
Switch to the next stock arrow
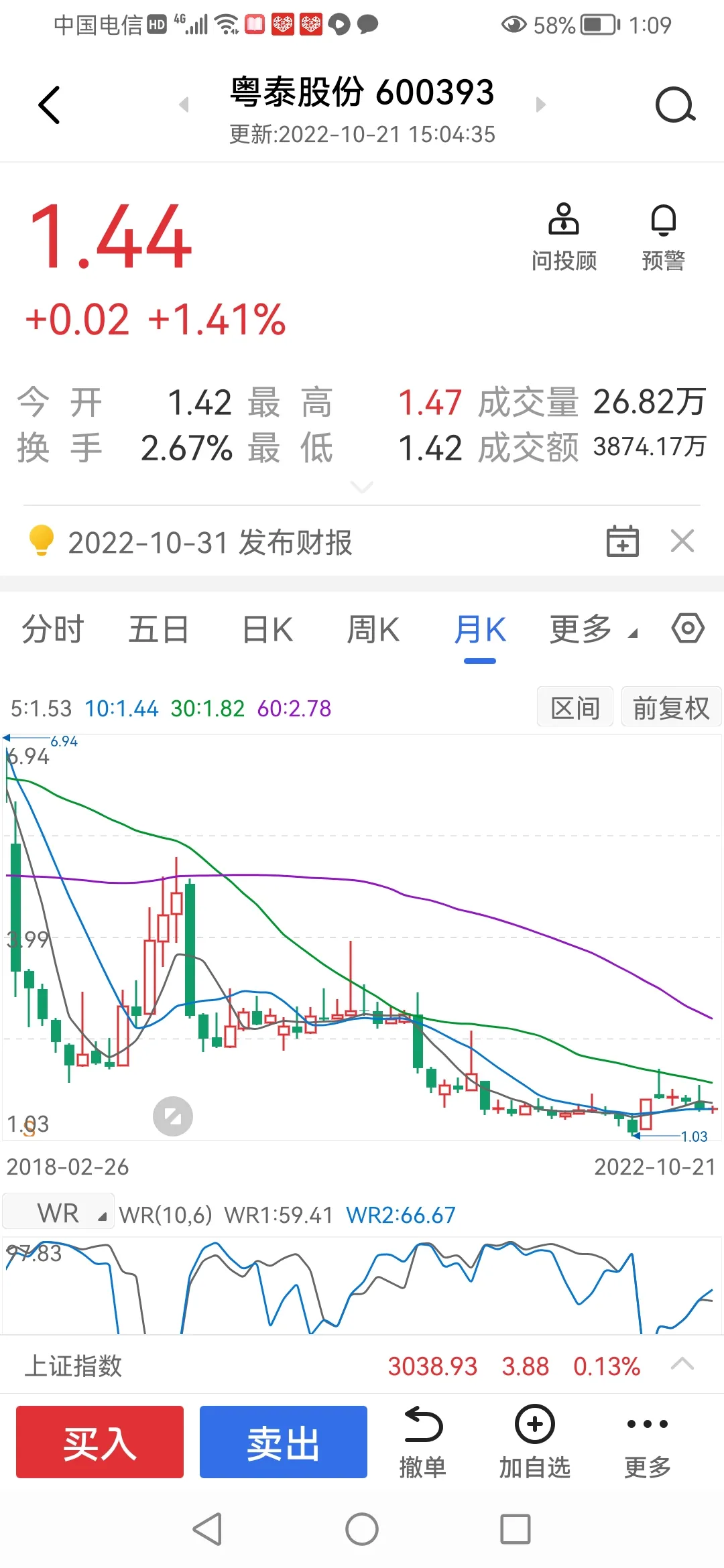(540, 105)
